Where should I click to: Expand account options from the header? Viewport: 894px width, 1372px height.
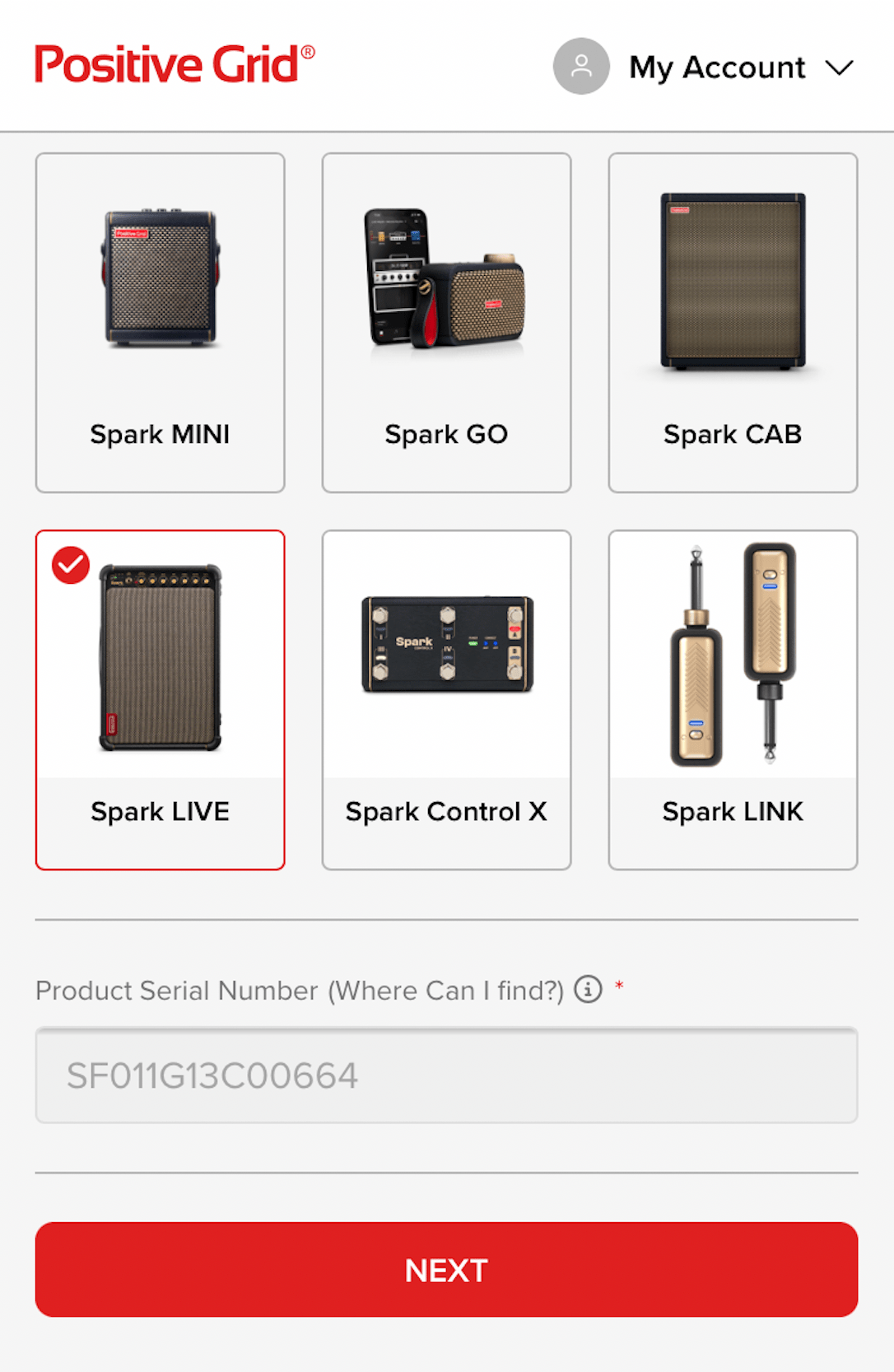(716, 68)
